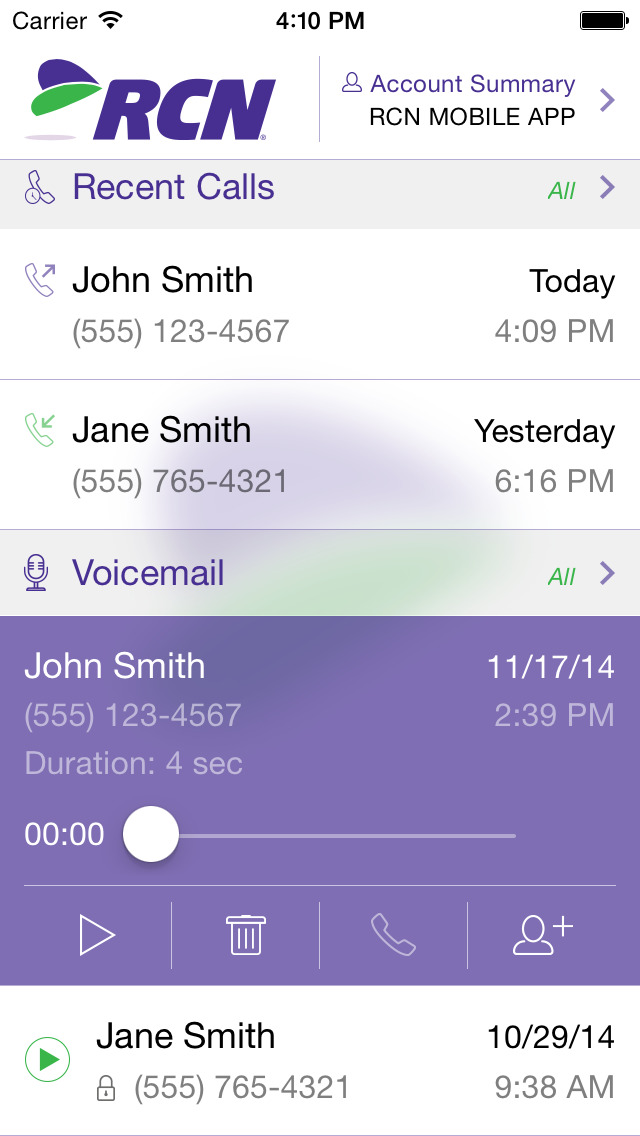View all Recent Calls

[x=580, y=188]
